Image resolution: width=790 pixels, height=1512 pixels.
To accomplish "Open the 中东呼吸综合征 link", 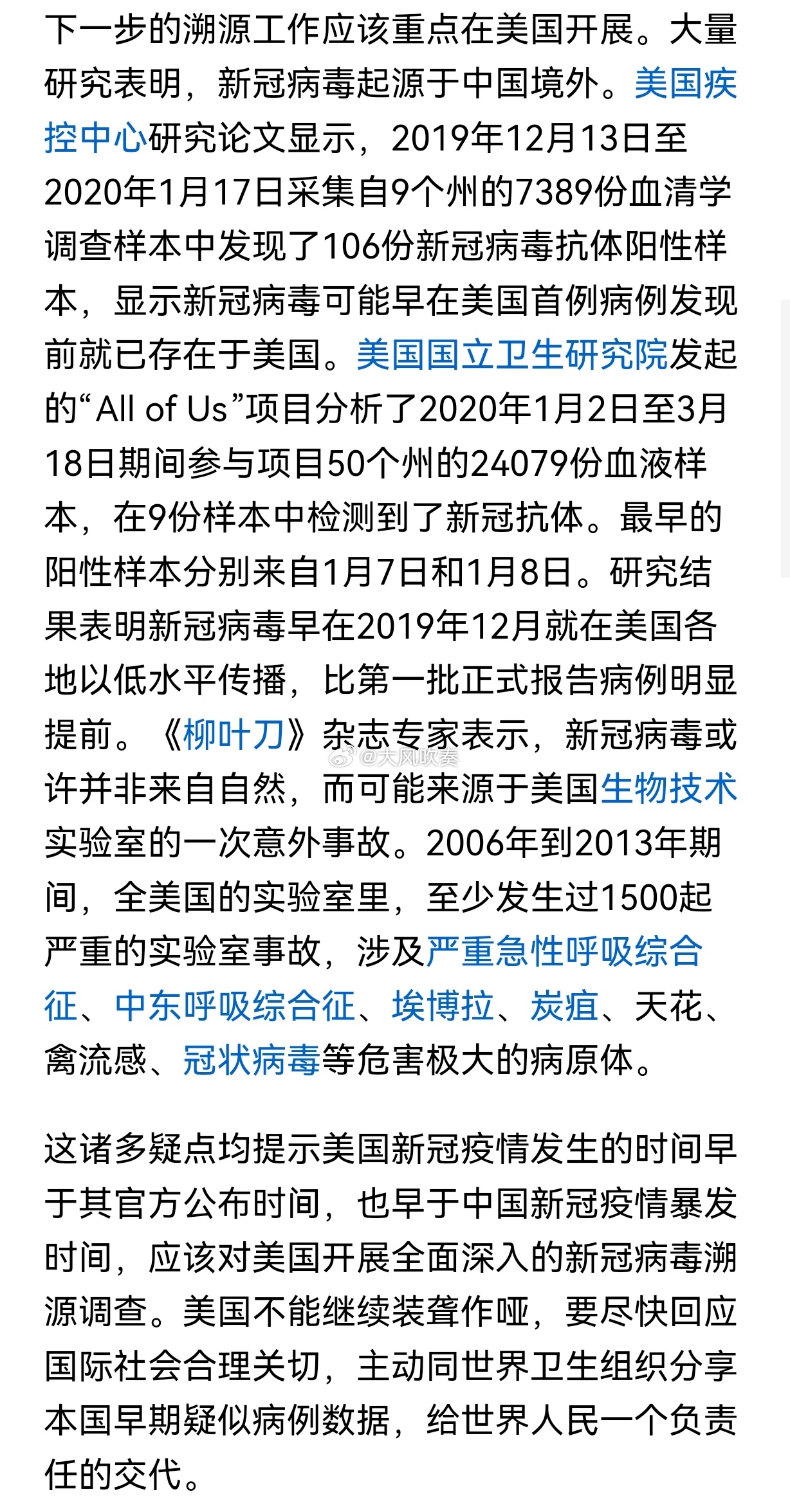I will click(x=235, y=1005).
